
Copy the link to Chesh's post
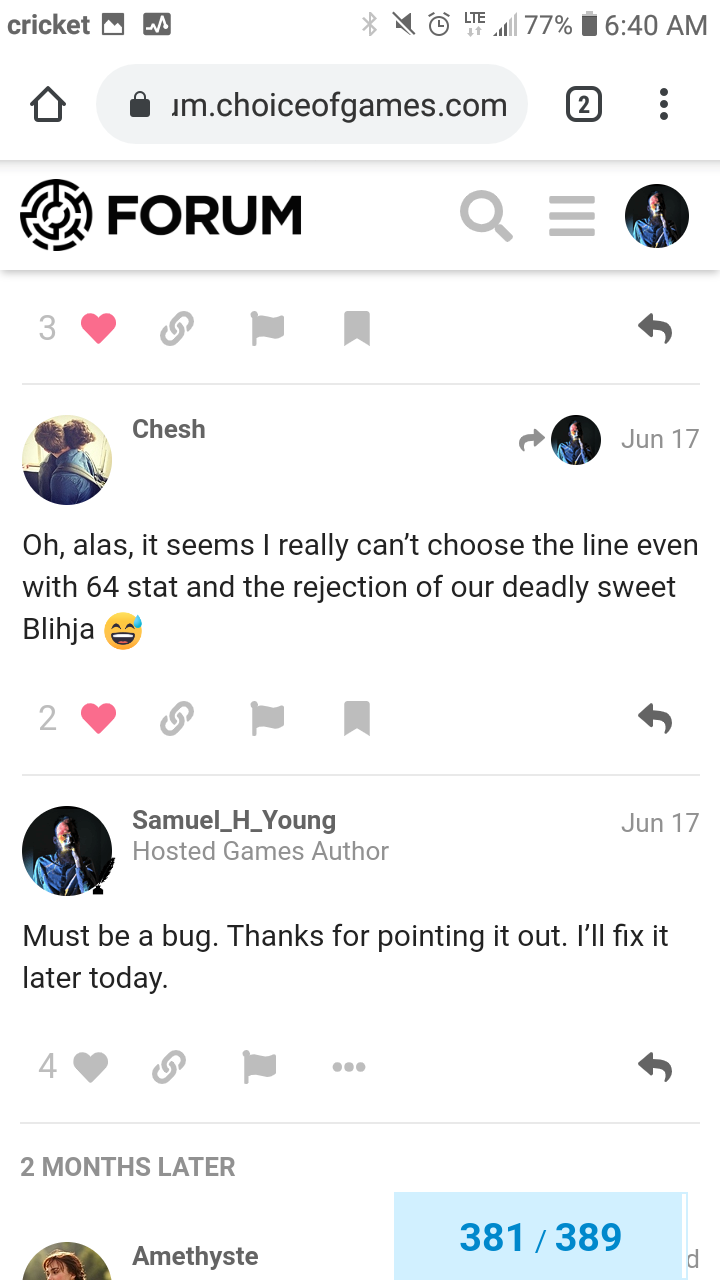point(177,718)
